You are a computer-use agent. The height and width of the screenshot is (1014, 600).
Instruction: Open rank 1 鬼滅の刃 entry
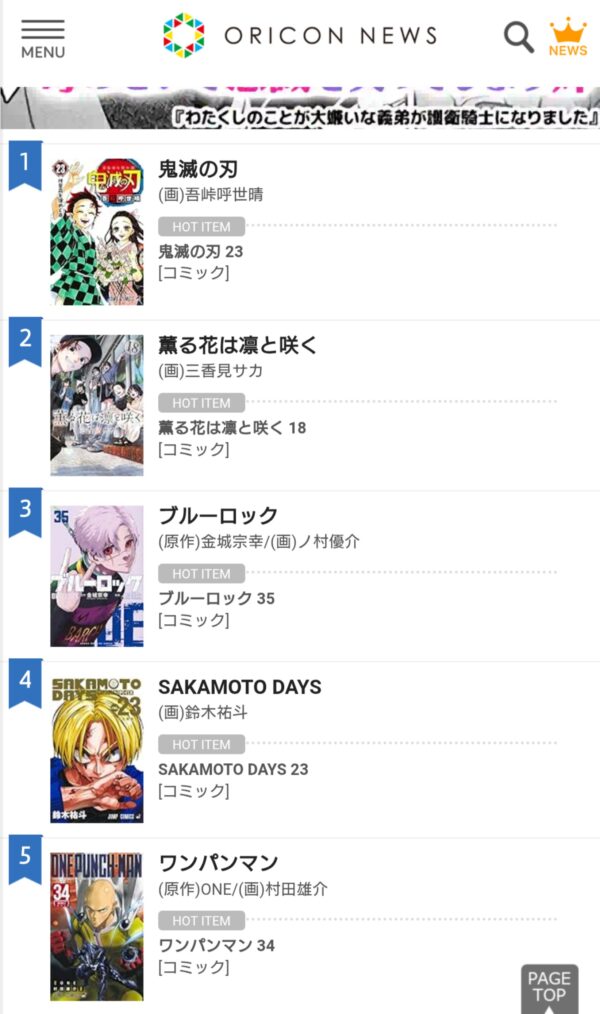coord(300,232)
